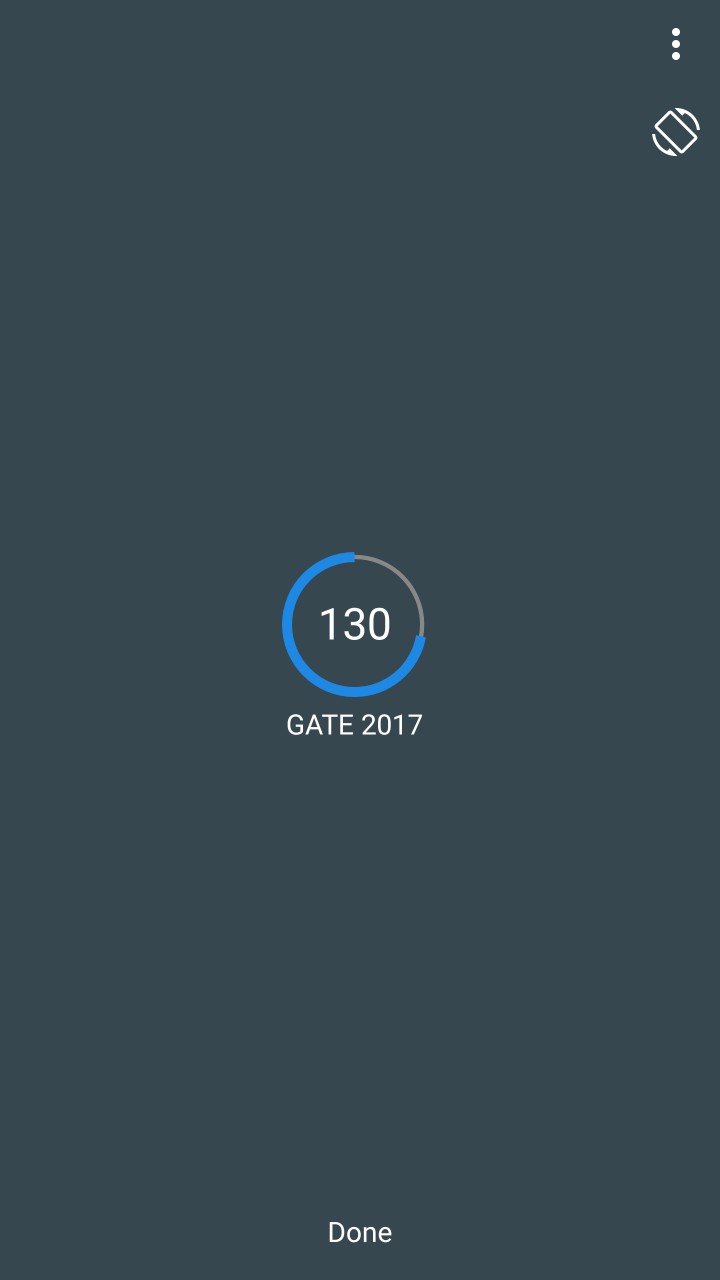Tap Done to finish
The image size is (720, 1280).
[360, 1232]
